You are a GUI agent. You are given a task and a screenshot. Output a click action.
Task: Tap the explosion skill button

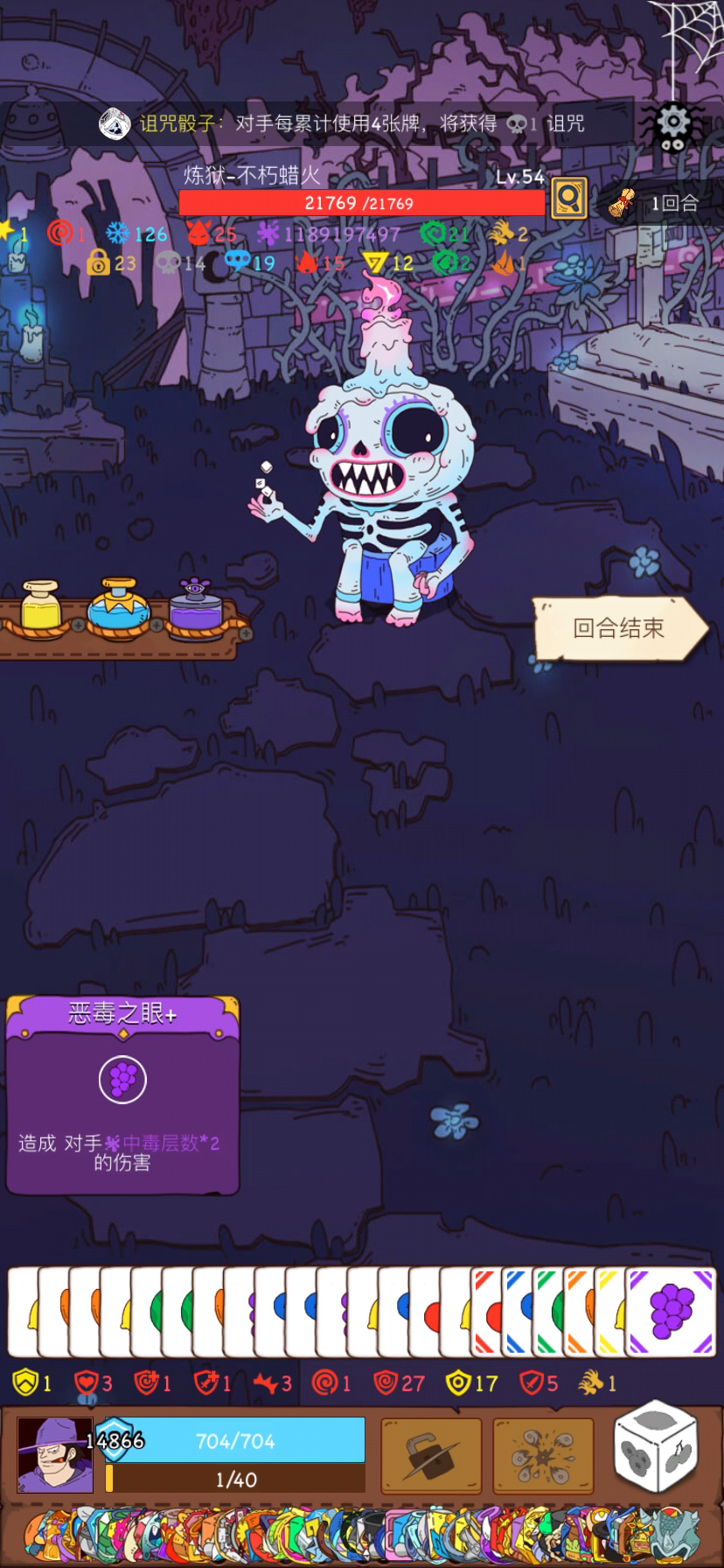click(x=543, y=1456)
